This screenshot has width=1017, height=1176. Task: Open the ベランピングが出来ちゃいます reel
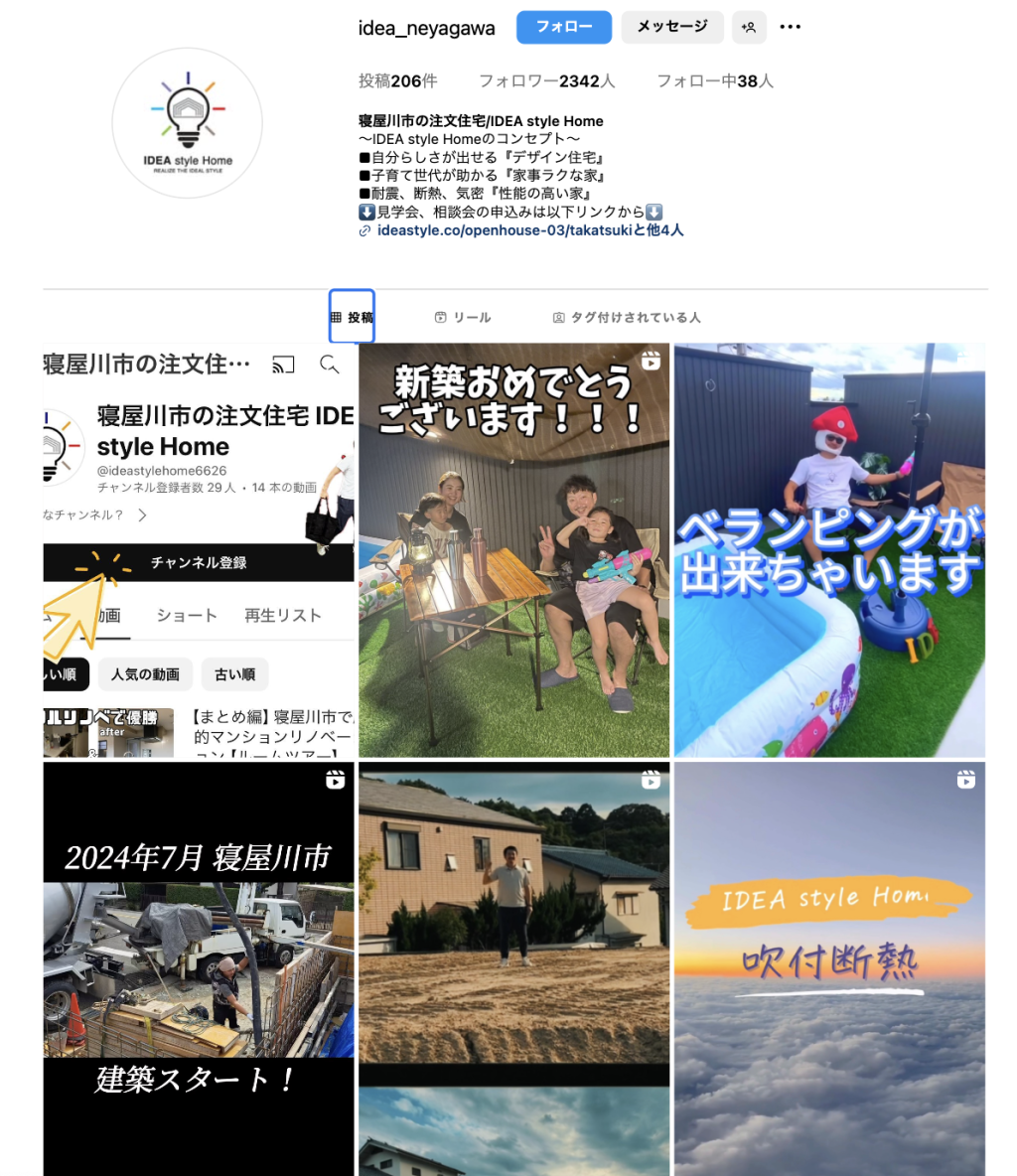pyautogui.click(x=829, y=550)
